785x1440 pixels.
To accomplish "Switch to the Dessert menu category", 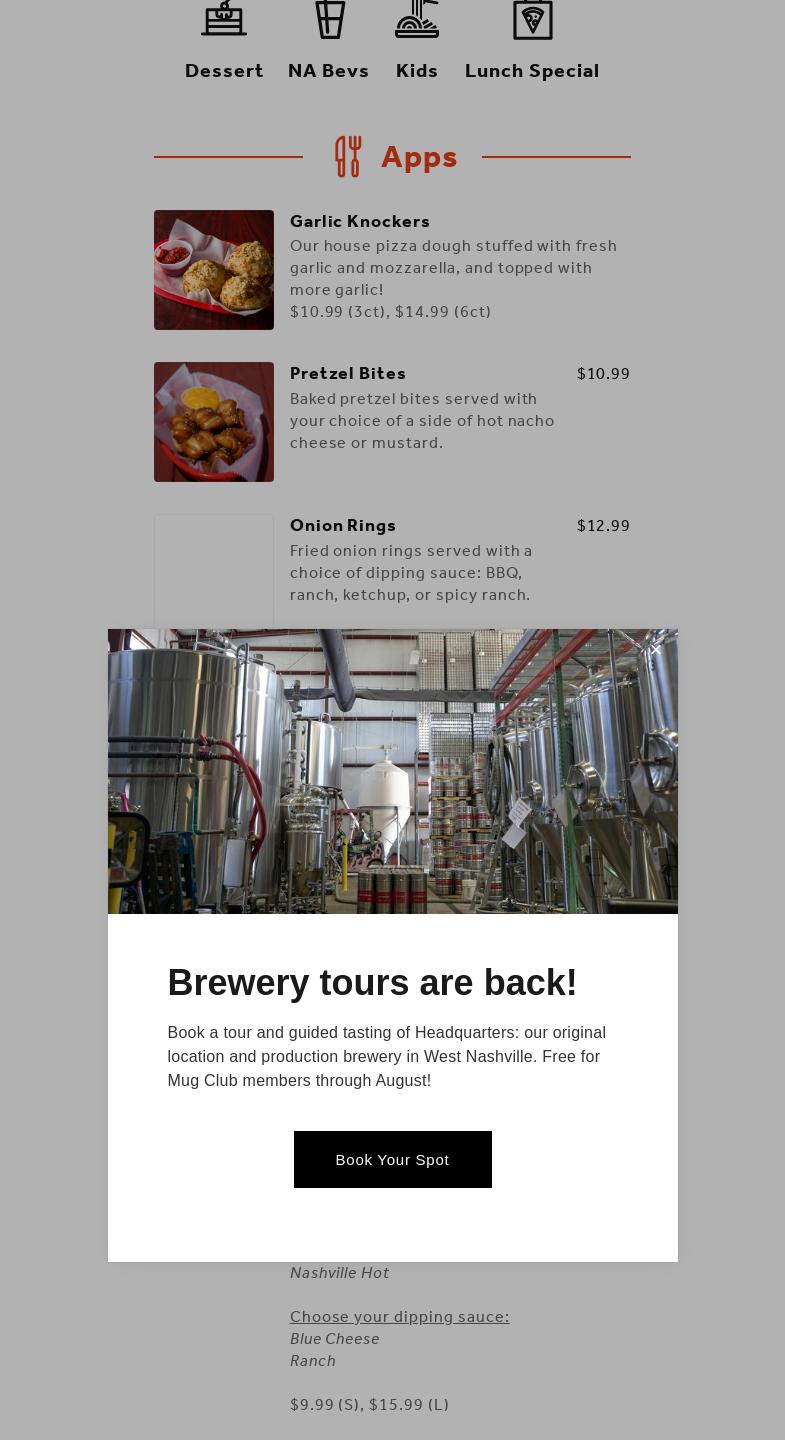I will coord(224,70).
